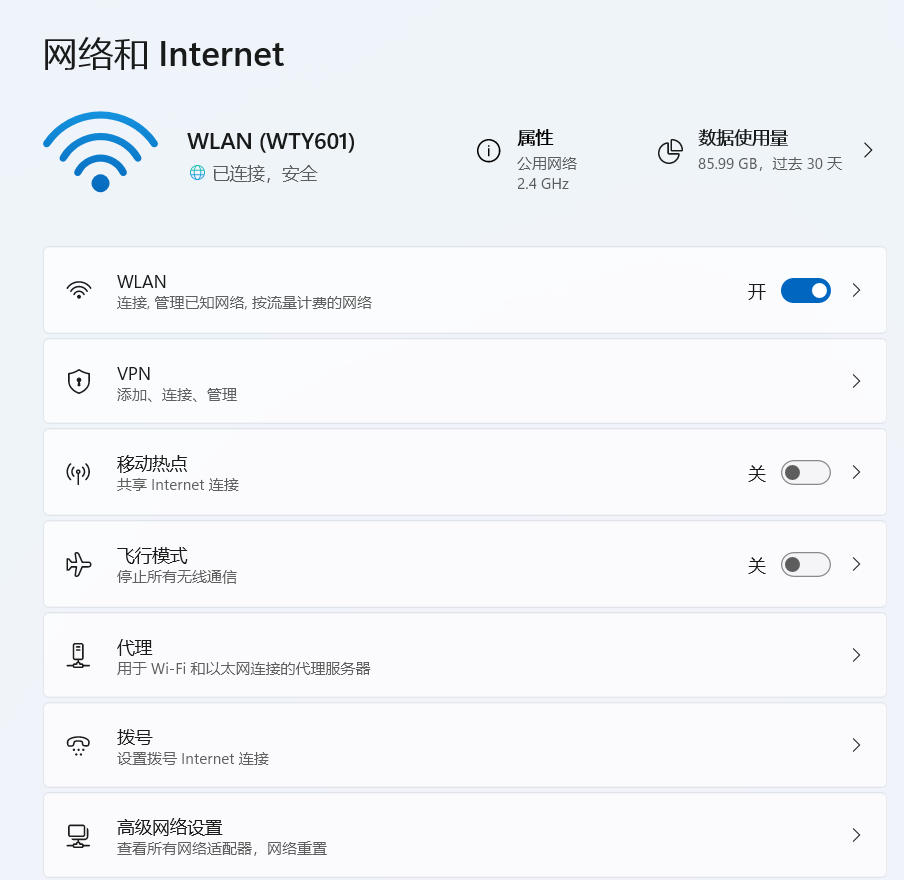Viewport: 904px width, 880px height.
Task: Open the WLAN settings row
Action: coord(465,290)
